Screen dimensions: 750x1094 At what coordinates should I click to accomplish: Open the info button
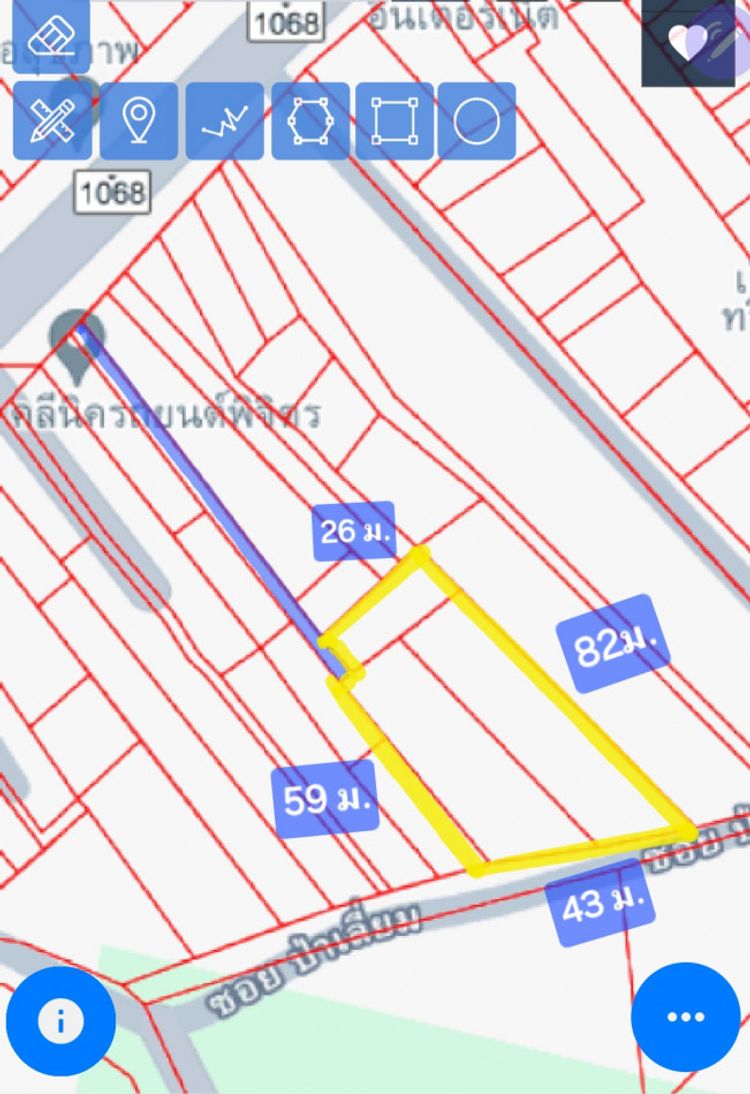point(61,1022)
